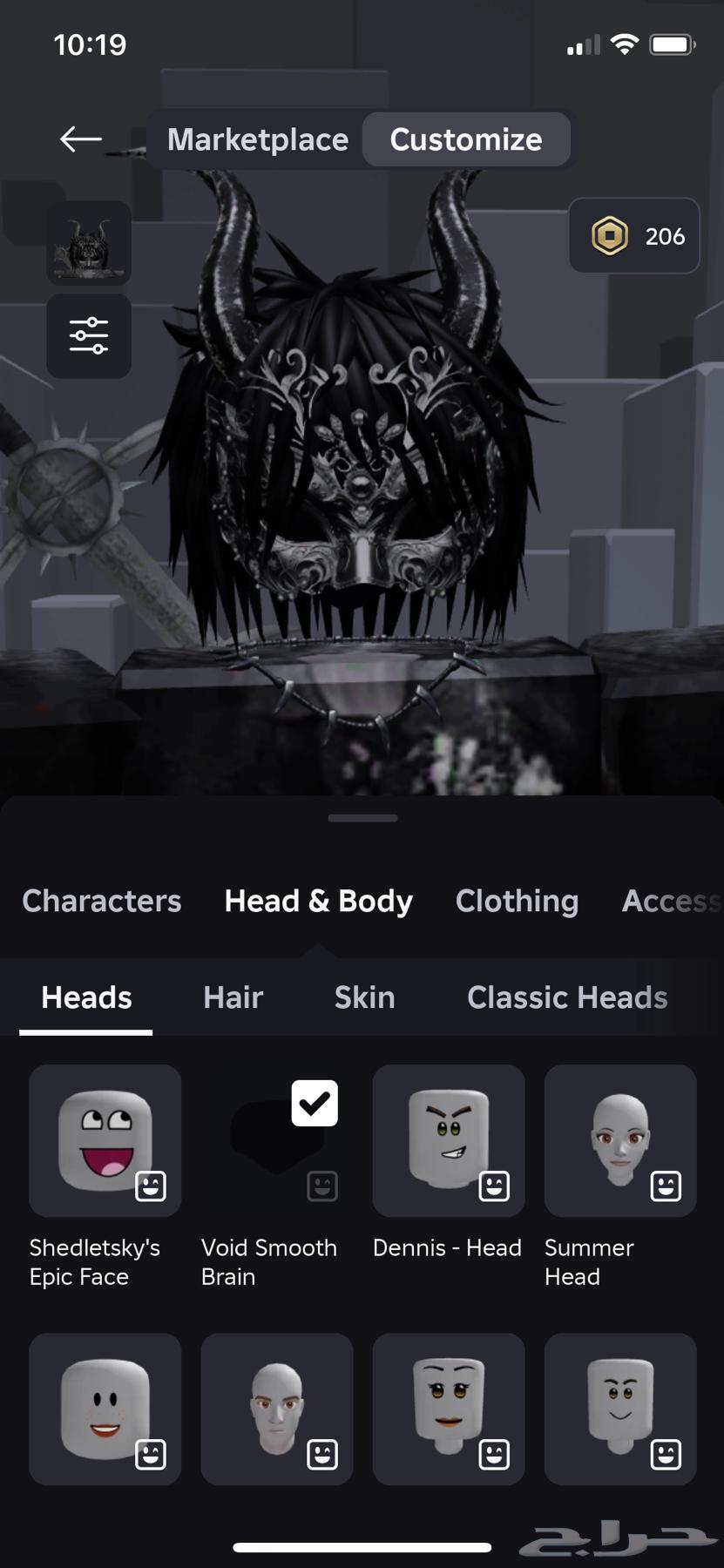The image size is (724, 1568).
Task: Equip Shedletsky's Epic Face head
Action: click(x=105, y=1140)
